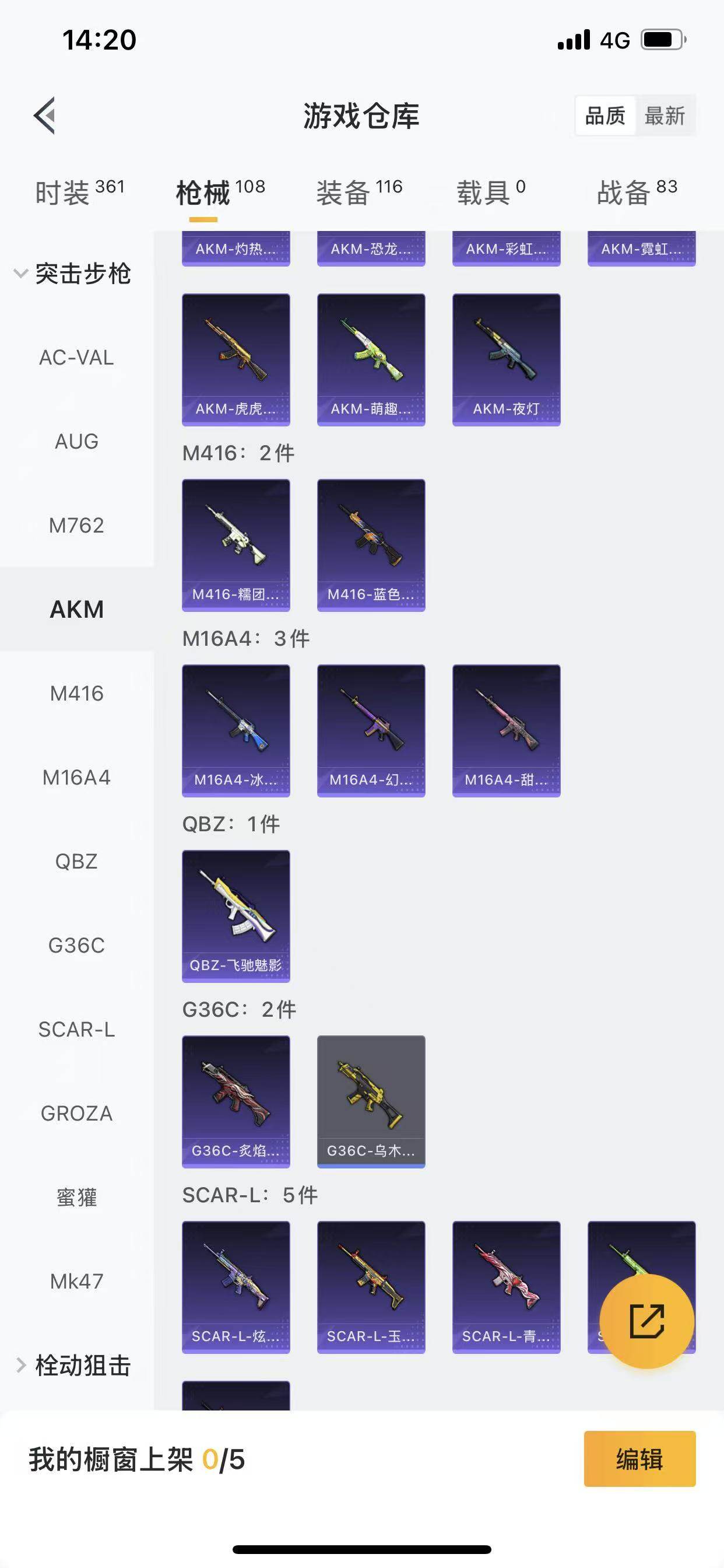Jump to Mk47 in the sidebar
This screenshot has width=724, height=1568.
pos(77,1282)
